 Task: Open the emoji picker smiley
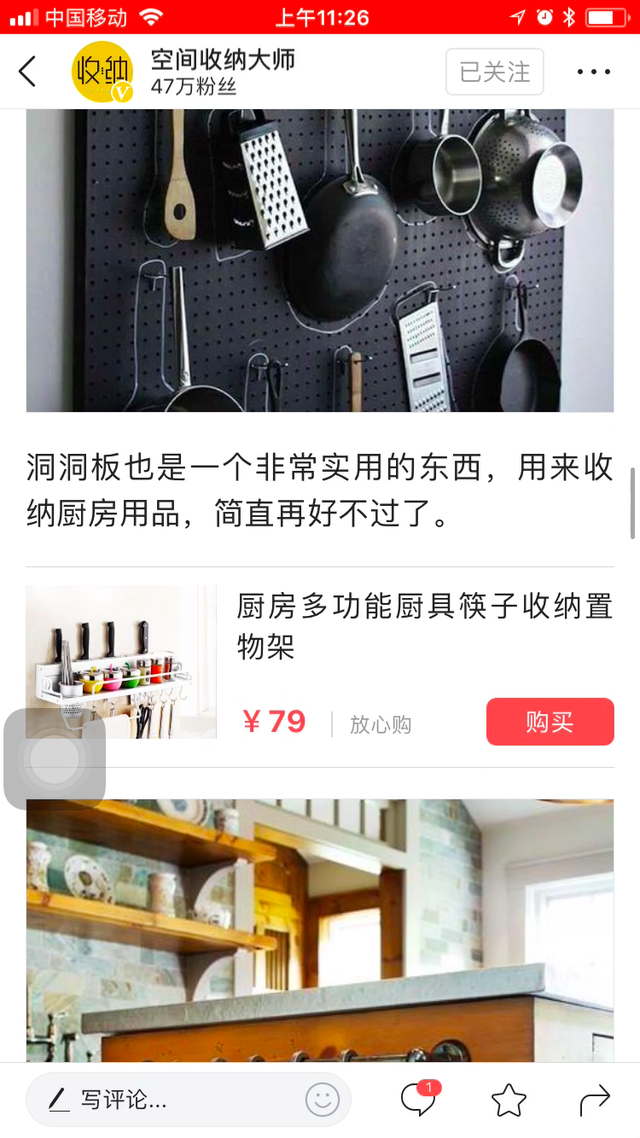tap(322, 1100)
